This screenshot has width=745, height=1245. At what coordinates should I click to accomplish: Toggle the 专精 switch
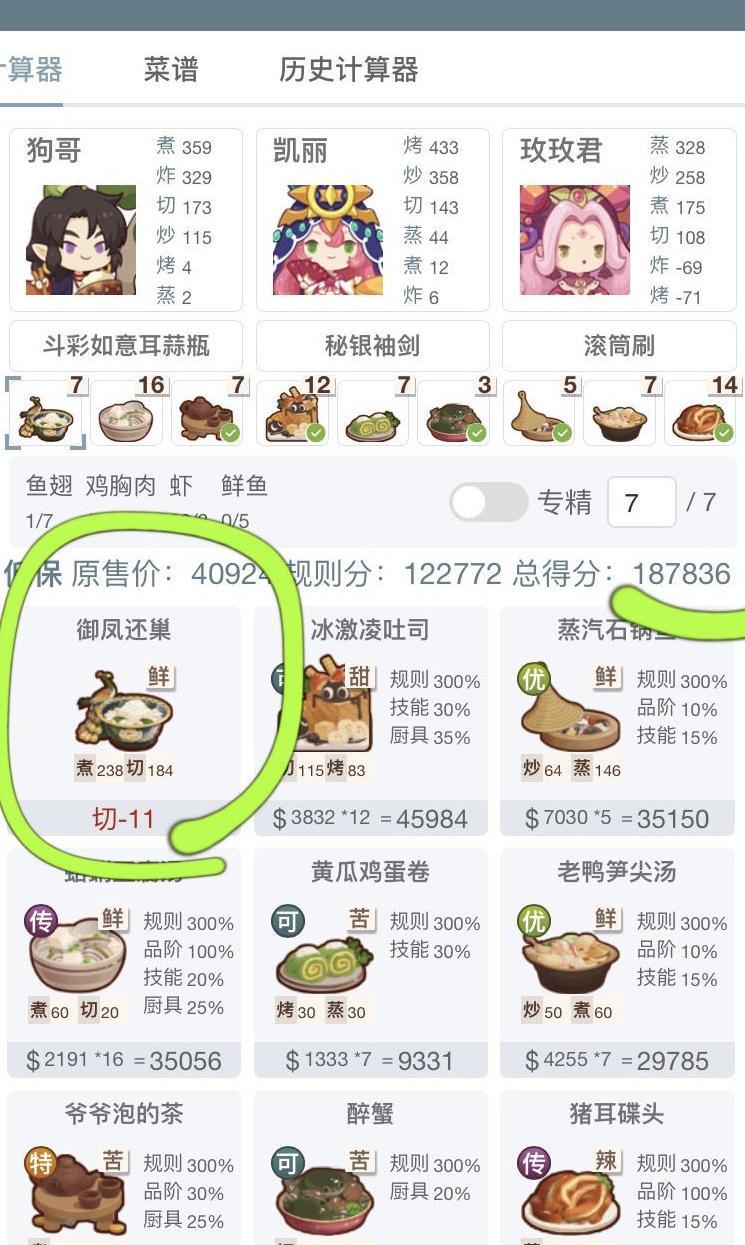coord(488,502)
